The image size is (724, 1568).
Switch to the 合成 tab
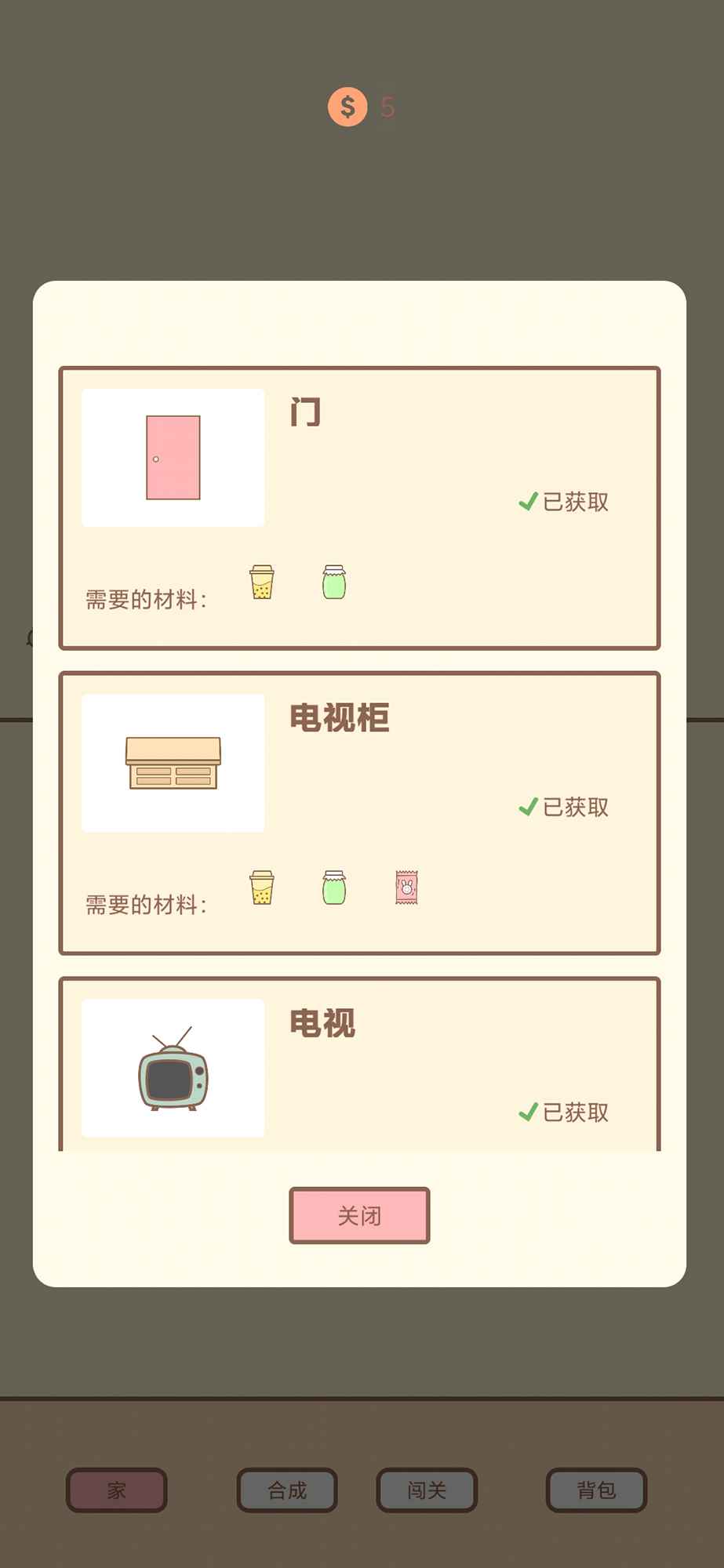point(287,1490)
